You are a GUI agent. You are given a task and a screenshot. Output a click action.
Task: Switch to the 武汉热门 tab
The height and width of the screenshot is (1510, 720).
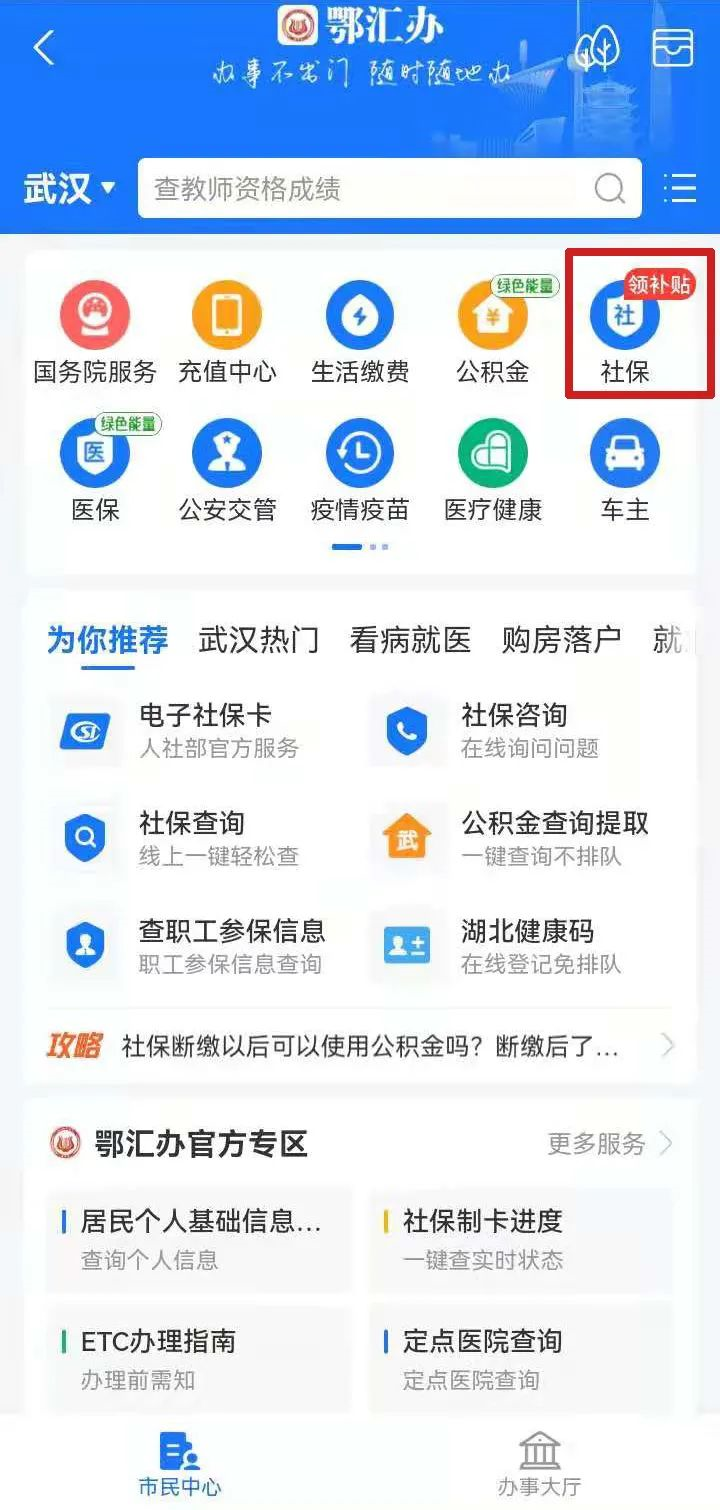pyautogui.click(x=258, y=640)
